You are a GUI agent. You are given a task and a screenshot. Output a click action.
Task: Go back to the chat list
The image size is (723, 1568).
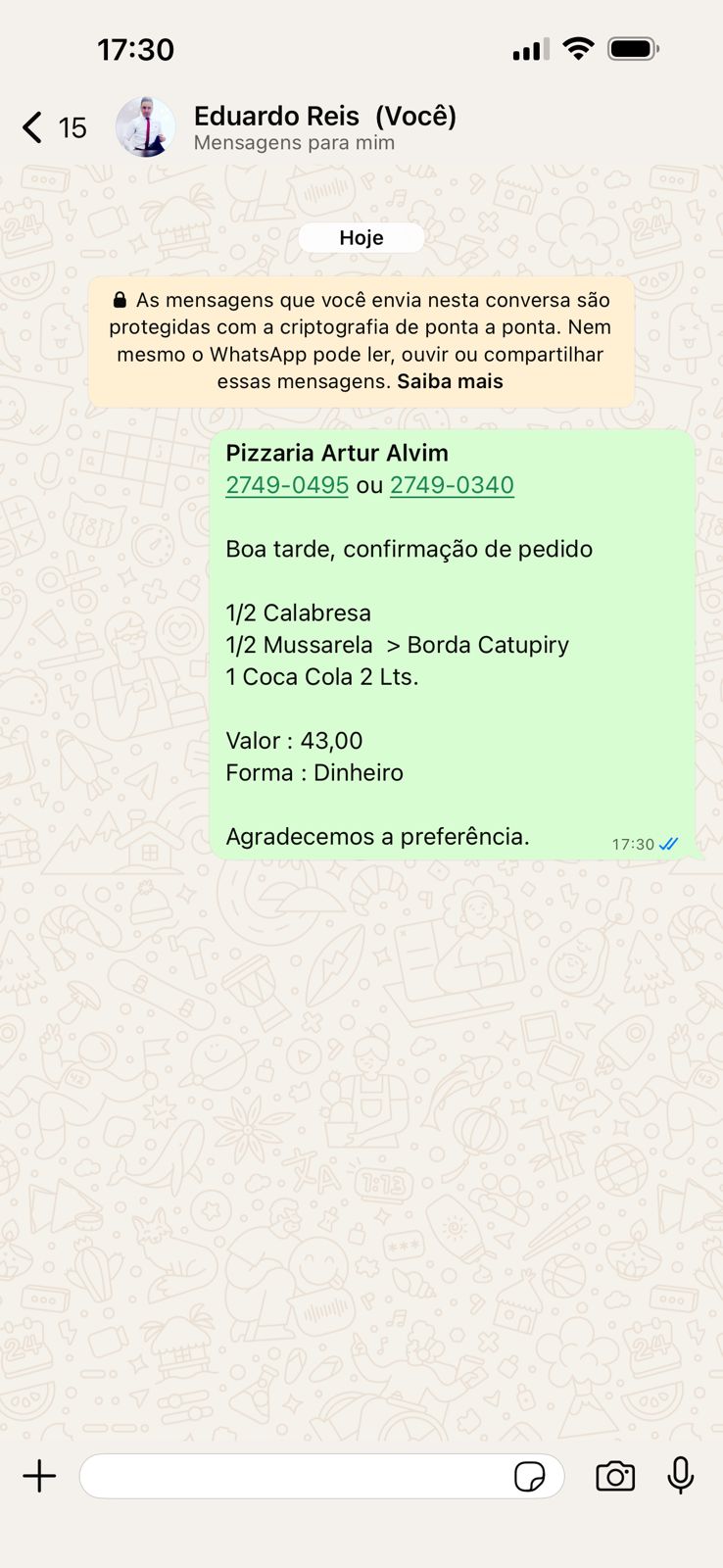(33, 127)
